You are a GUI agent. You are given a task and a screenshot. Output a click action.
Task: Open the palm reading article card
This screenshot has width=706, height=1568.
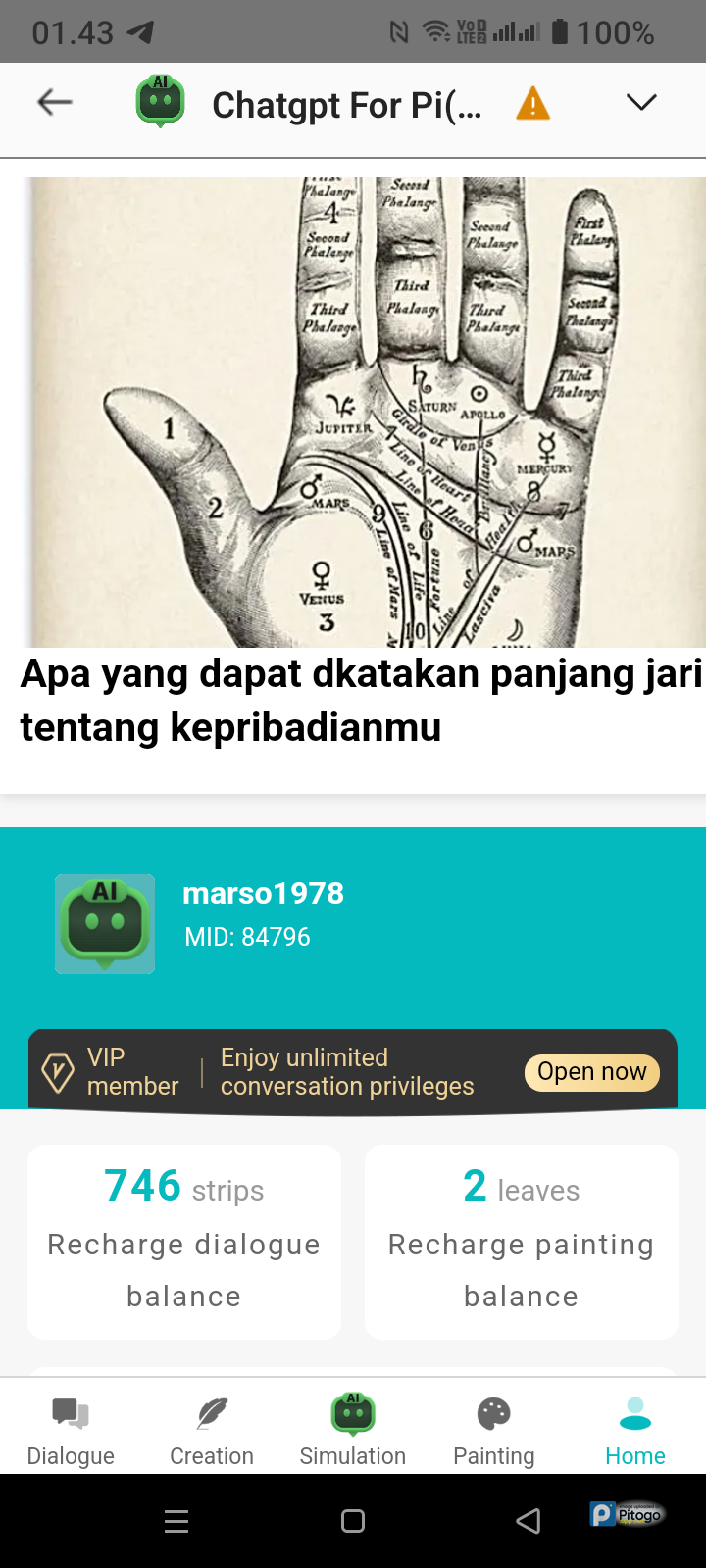[363, 461]
